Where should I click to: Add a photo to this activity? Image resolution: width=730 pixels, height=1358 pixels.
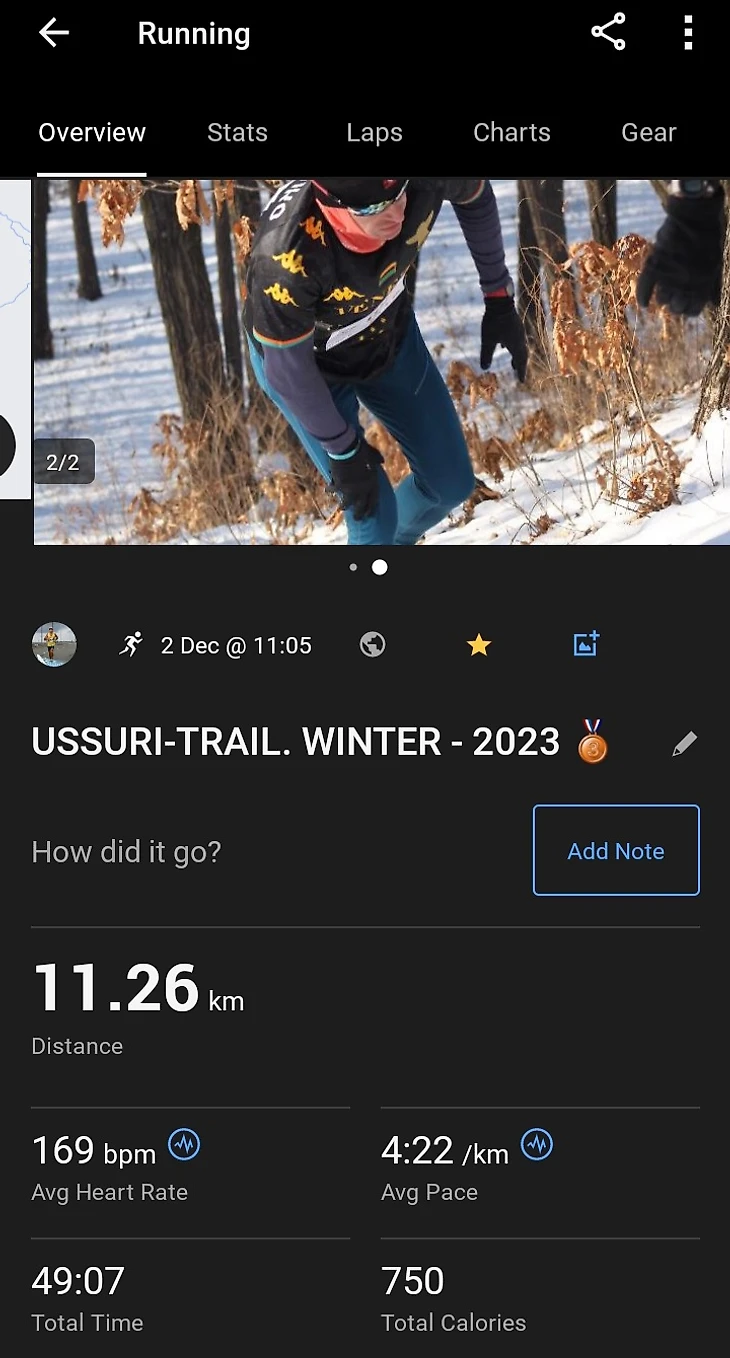[x=586, y=644]
